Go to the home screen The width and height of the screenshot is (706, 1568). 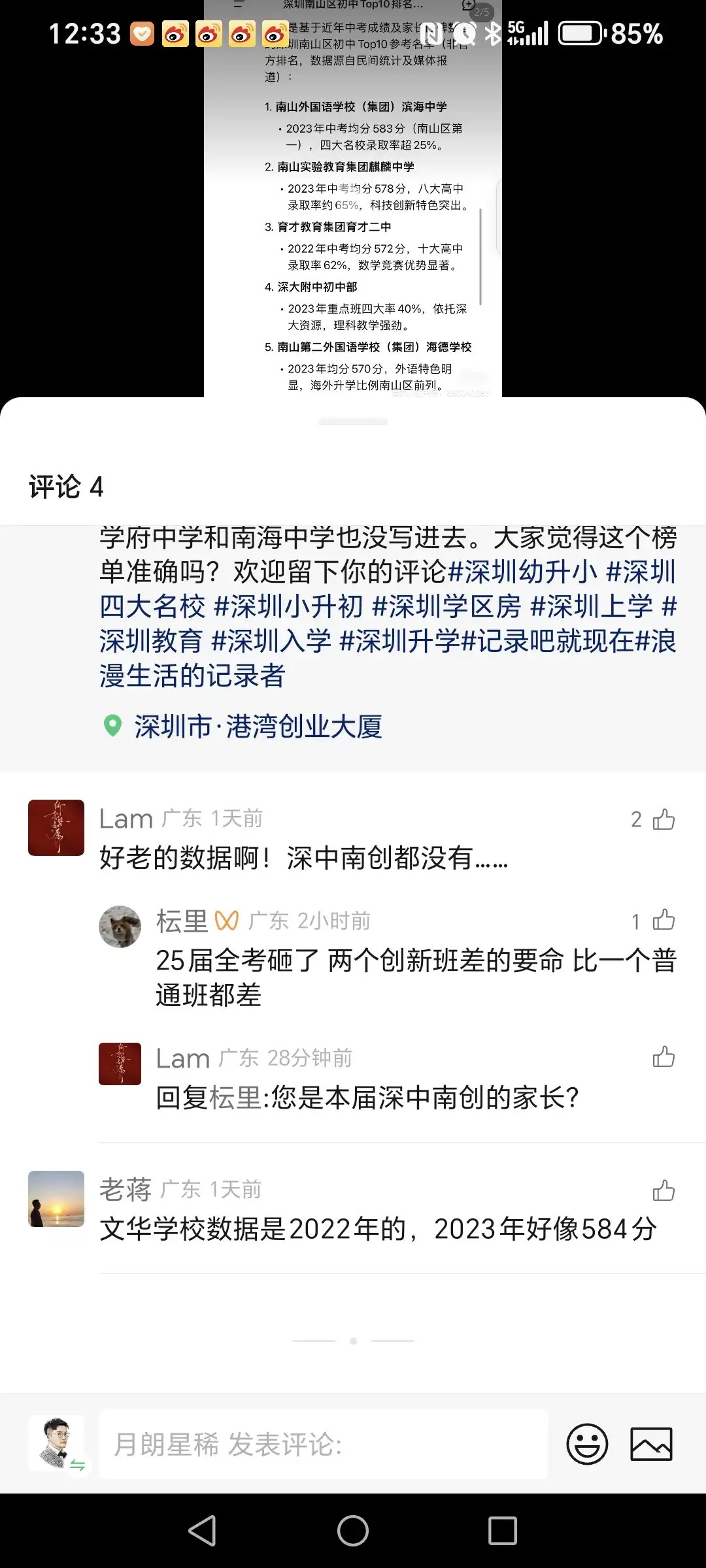(353, 1531)
